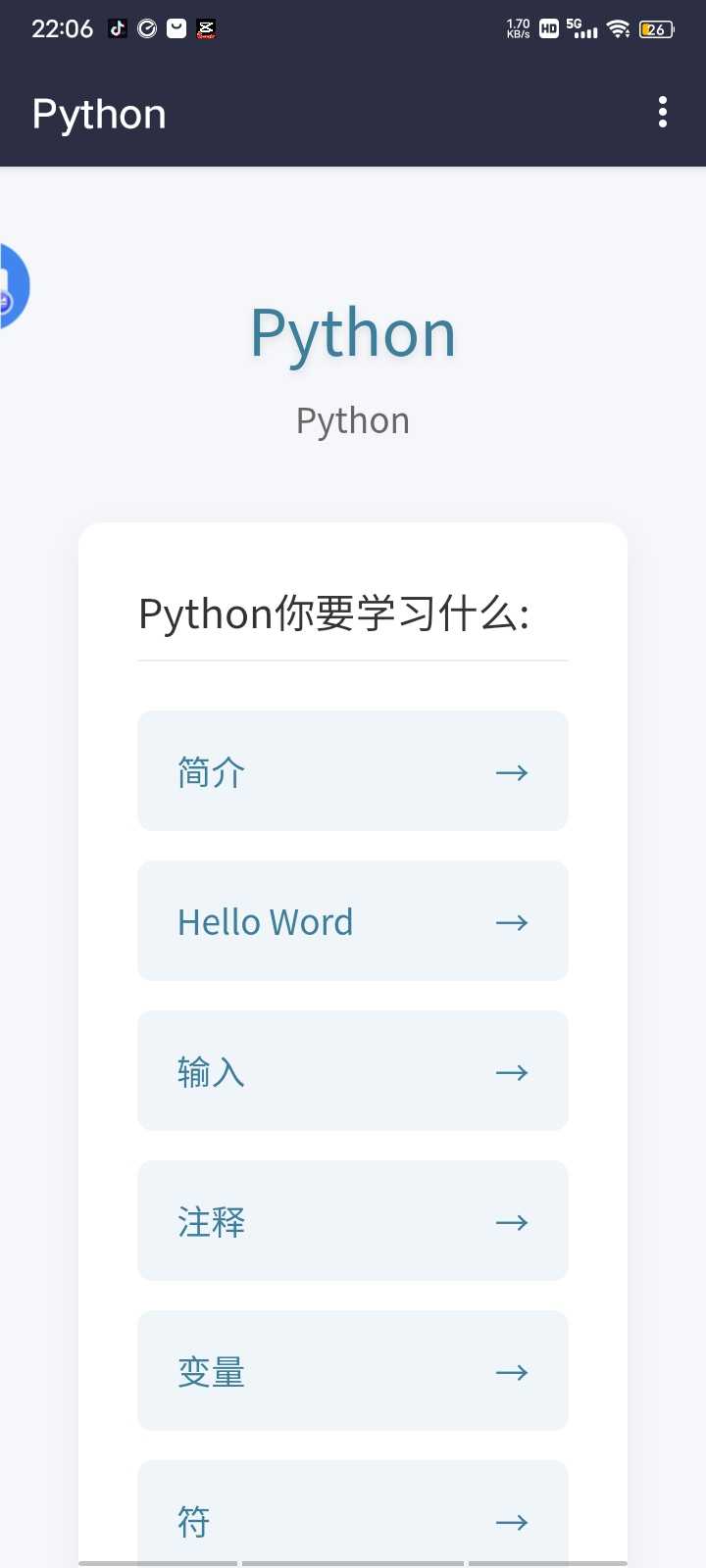
Task: Open the Hello Word lesson
Action: (352, 921)
